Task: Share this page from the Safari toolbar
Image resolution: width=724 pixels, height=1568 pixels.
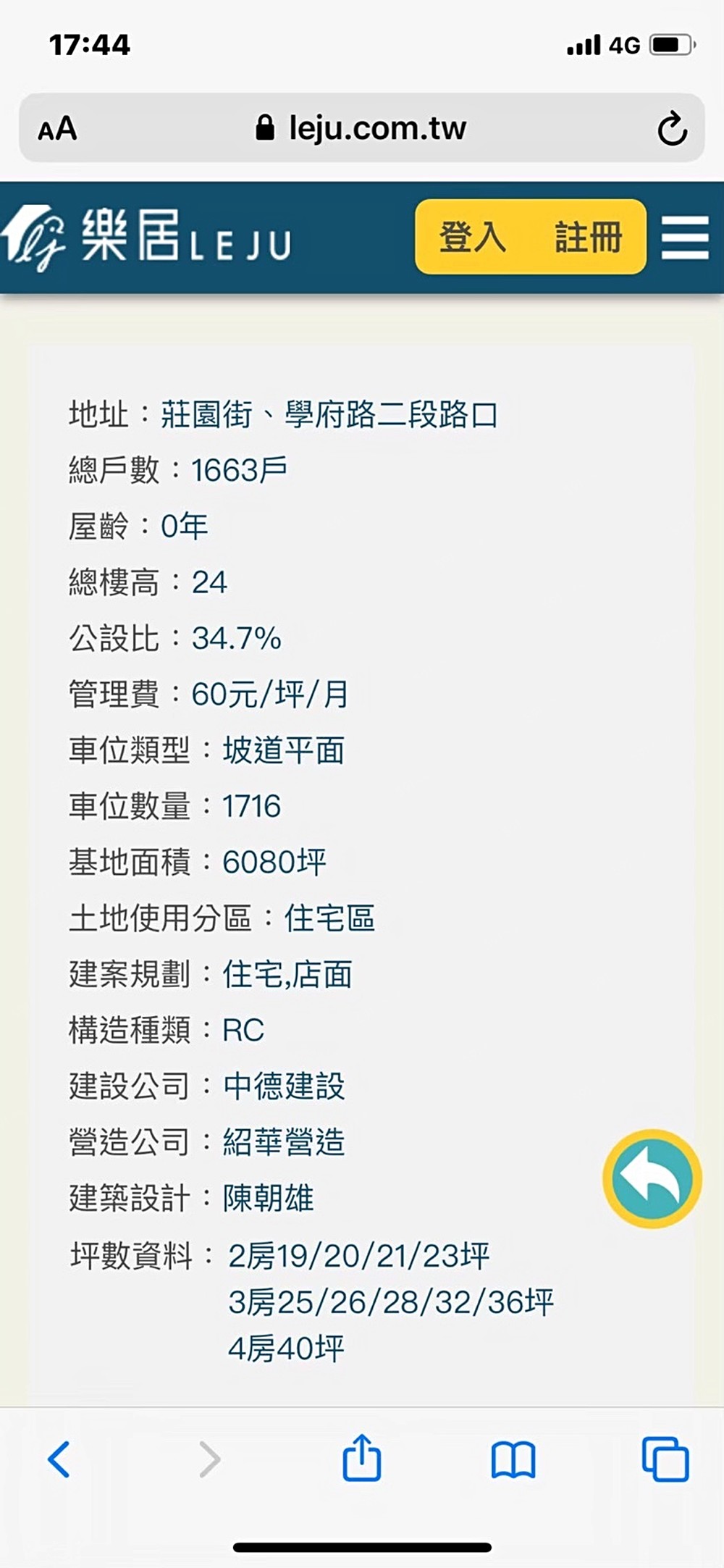Action: pyautogui.click(x=361, y=1458)
